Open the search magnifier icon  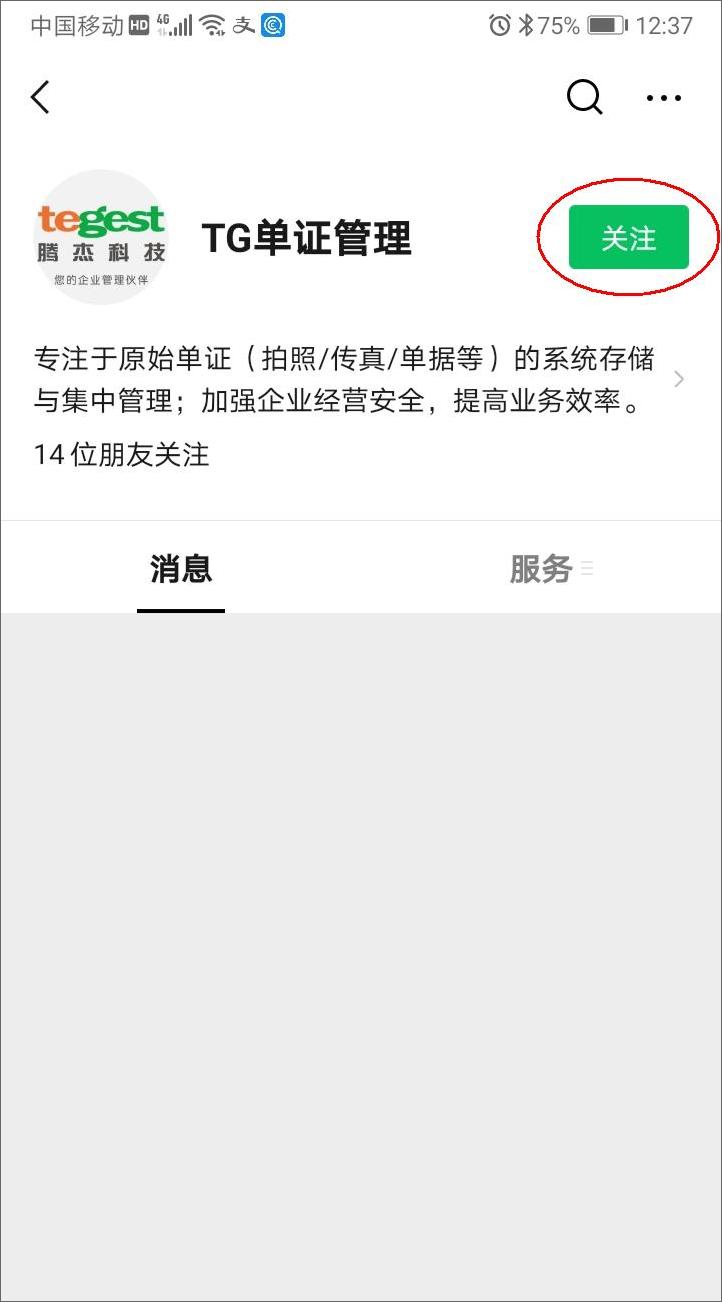[585, 98]
